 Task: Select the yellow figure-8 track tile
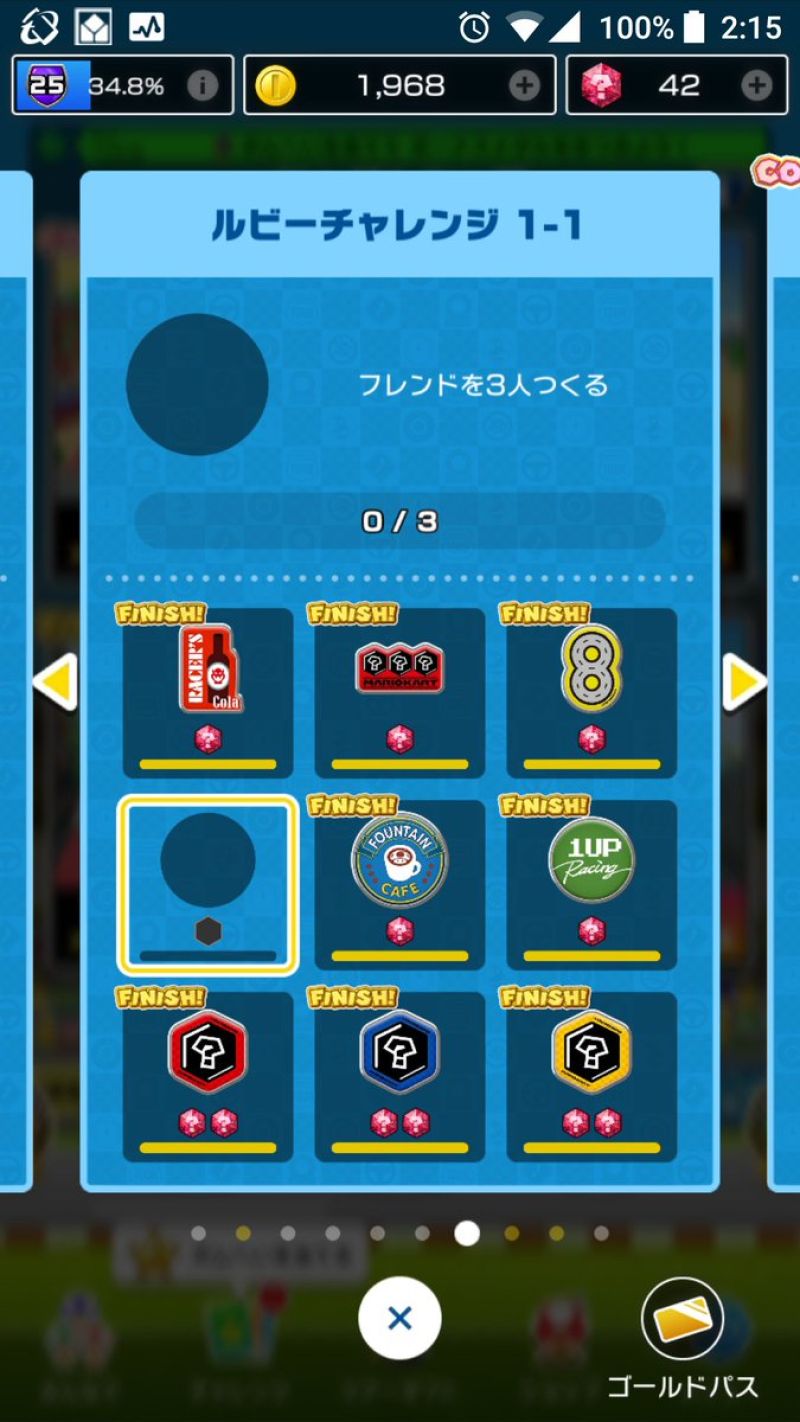pos(592,692)
